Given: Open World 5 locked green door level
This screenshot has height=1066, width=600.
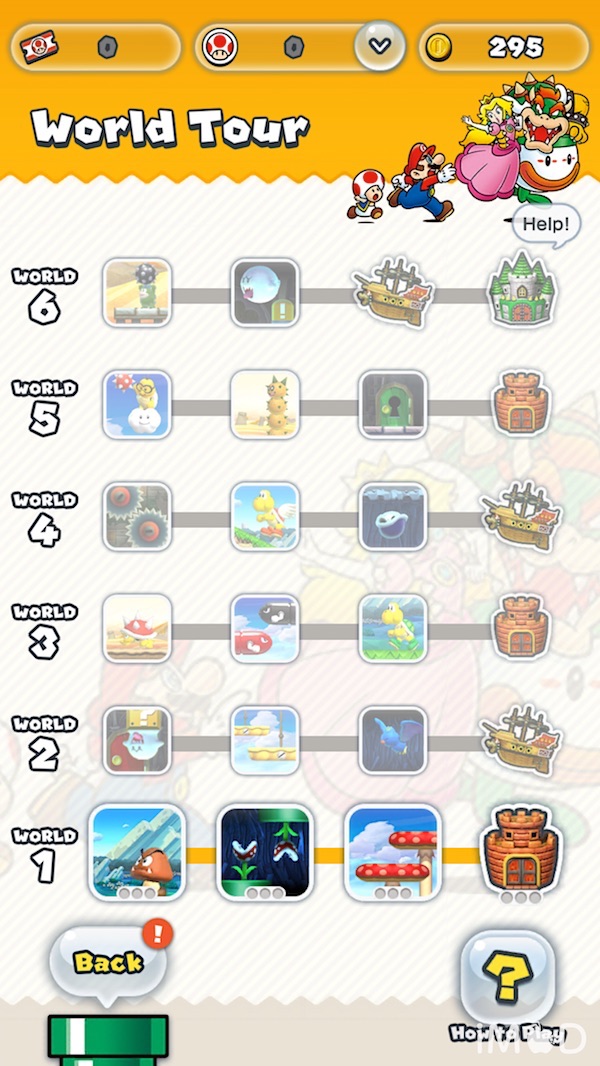Looking at the screenshot, I should [x=392, y=404].
